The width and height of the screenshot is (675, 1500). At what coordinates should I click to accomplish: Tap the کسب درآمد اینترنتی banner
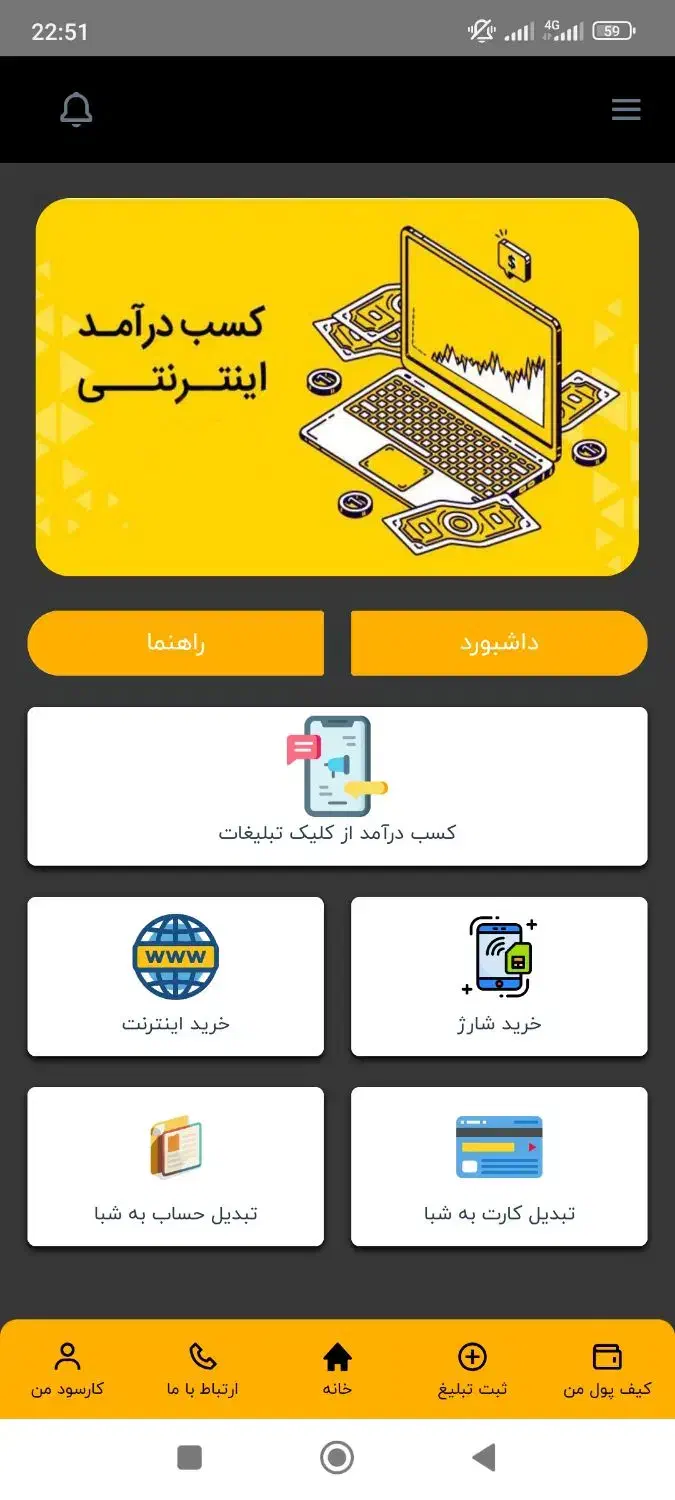tap(337, 387)
